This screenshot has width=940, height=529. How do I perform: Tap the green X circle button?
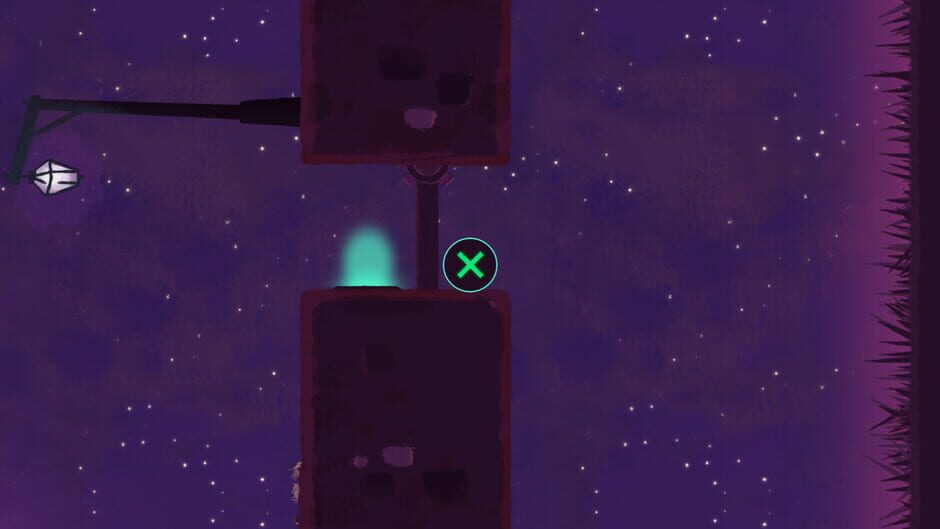point(470,265)
